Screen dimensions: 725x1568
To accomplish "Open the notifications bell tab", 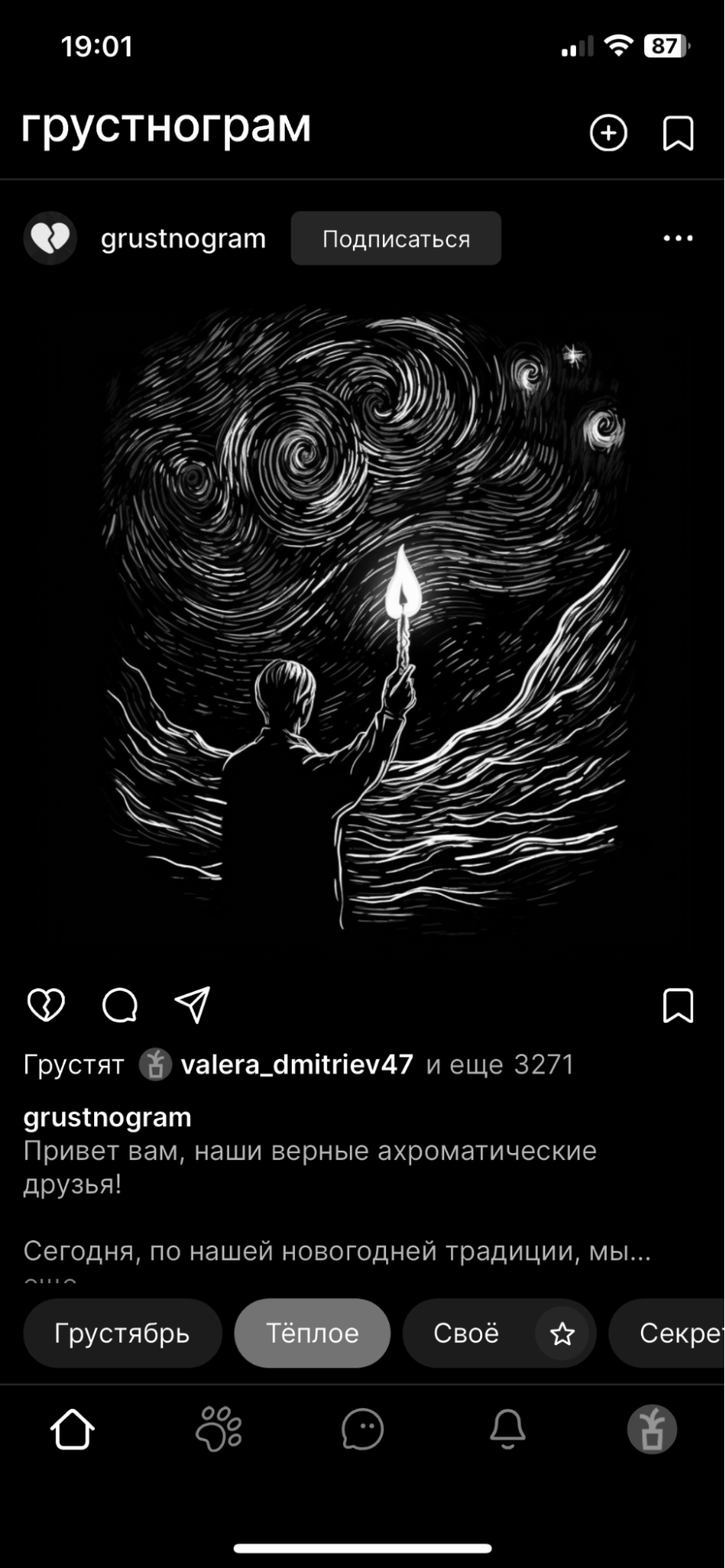I will point(508,1429).
